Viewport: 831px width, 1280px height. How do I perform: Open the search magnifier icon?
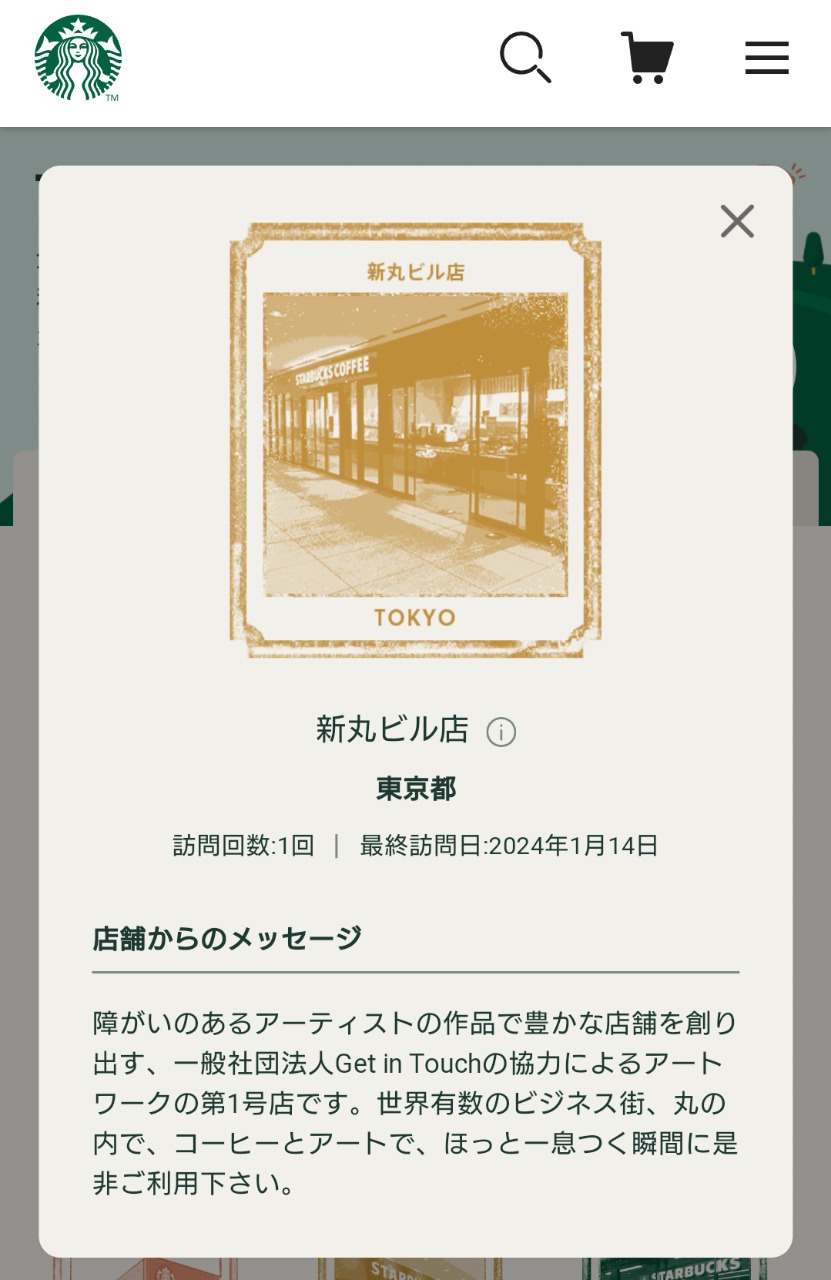[x=525, y=58]
